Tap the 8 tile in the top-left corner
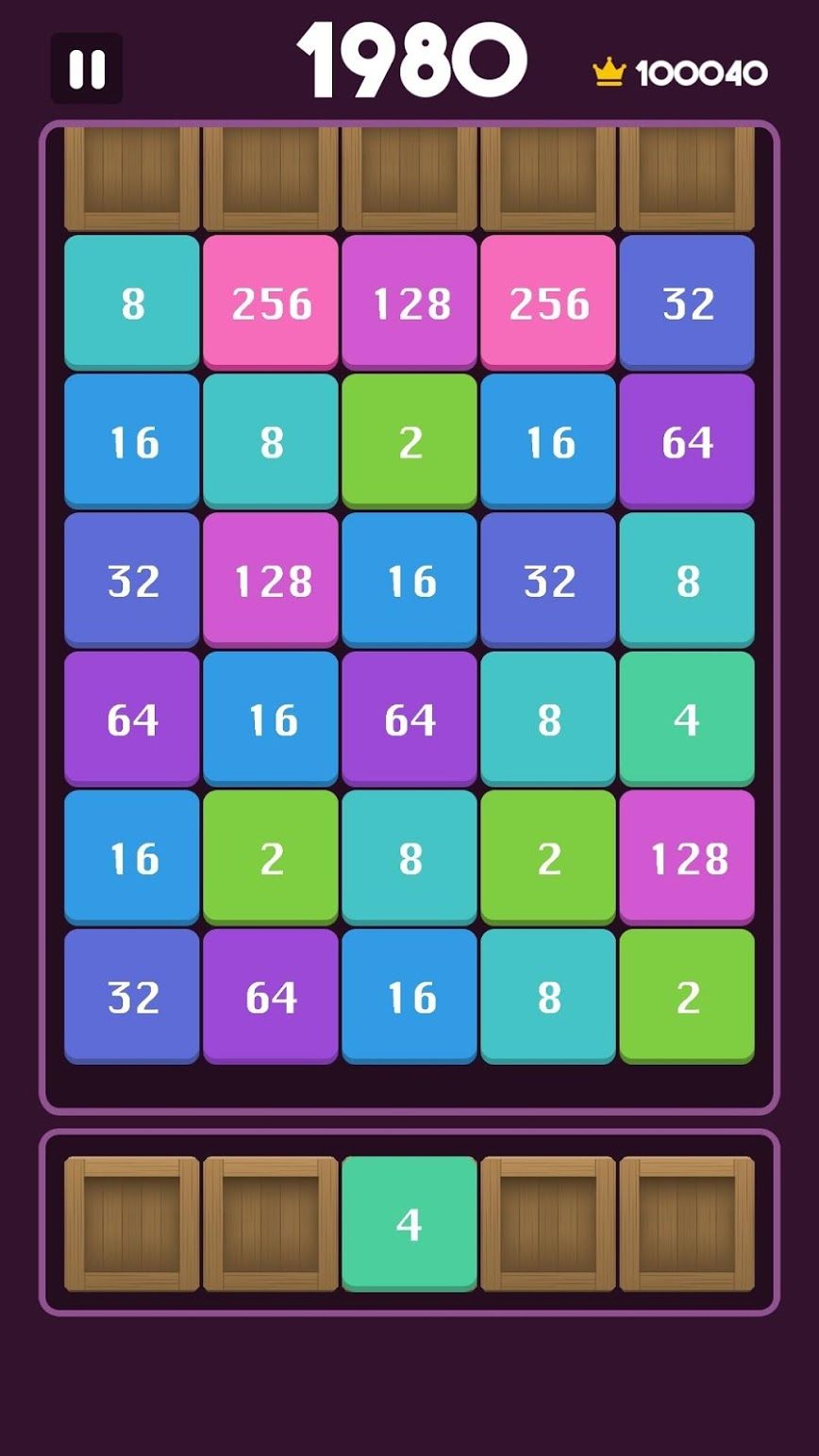Viewport: 819px width, 1456px height. tap(132, 305)
